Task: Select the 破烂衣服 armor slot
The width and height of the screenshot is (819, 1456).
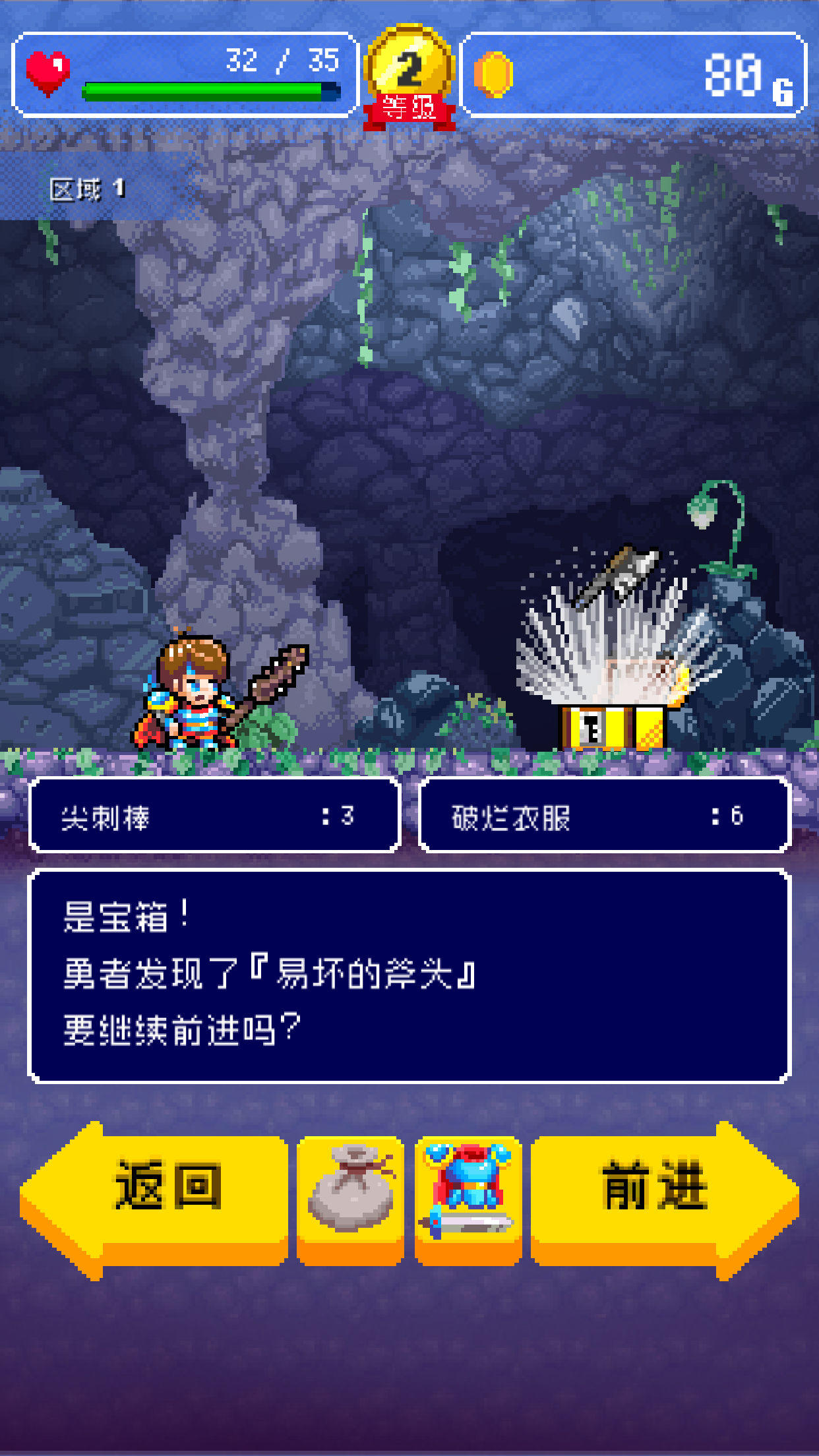Action: (603, 816)
